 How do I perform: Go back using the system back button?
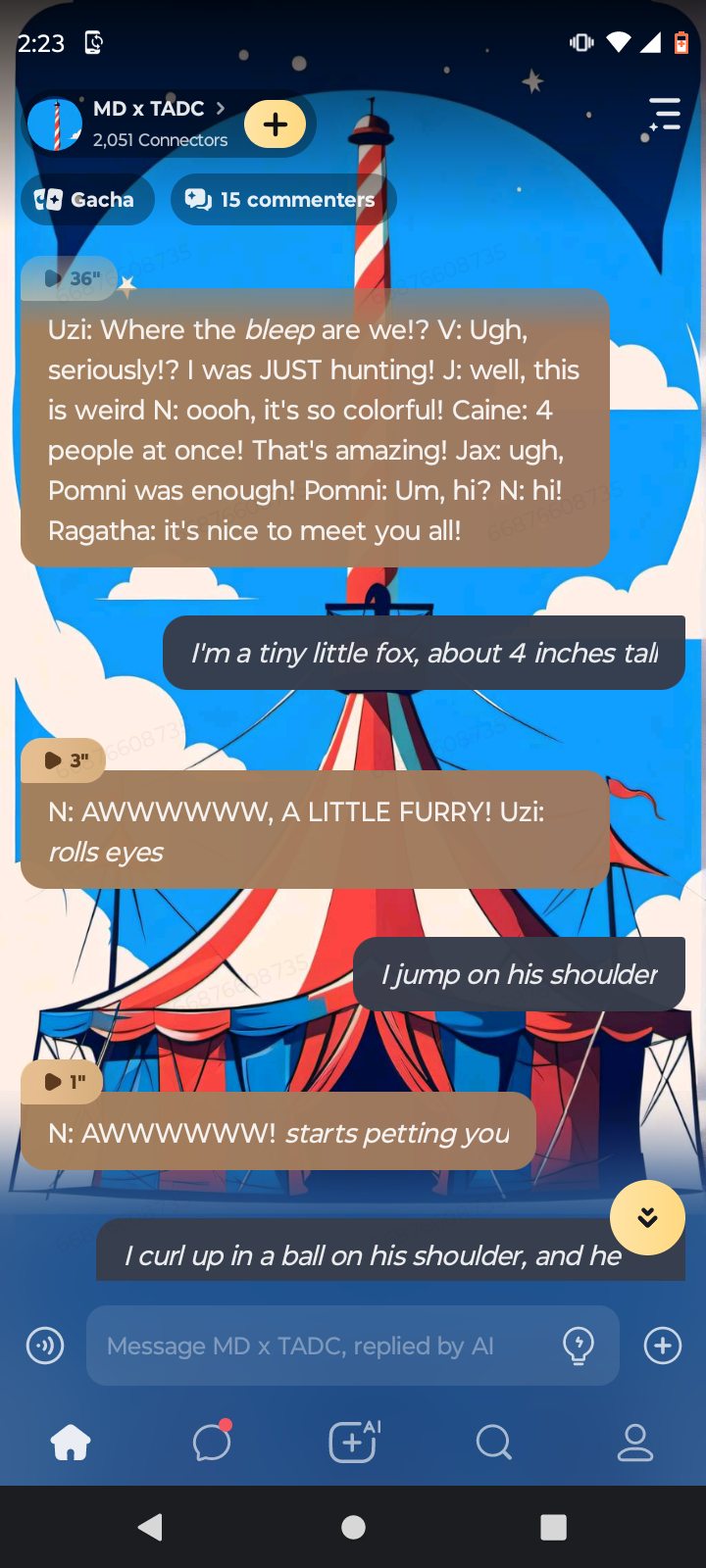coord(151,1527)
